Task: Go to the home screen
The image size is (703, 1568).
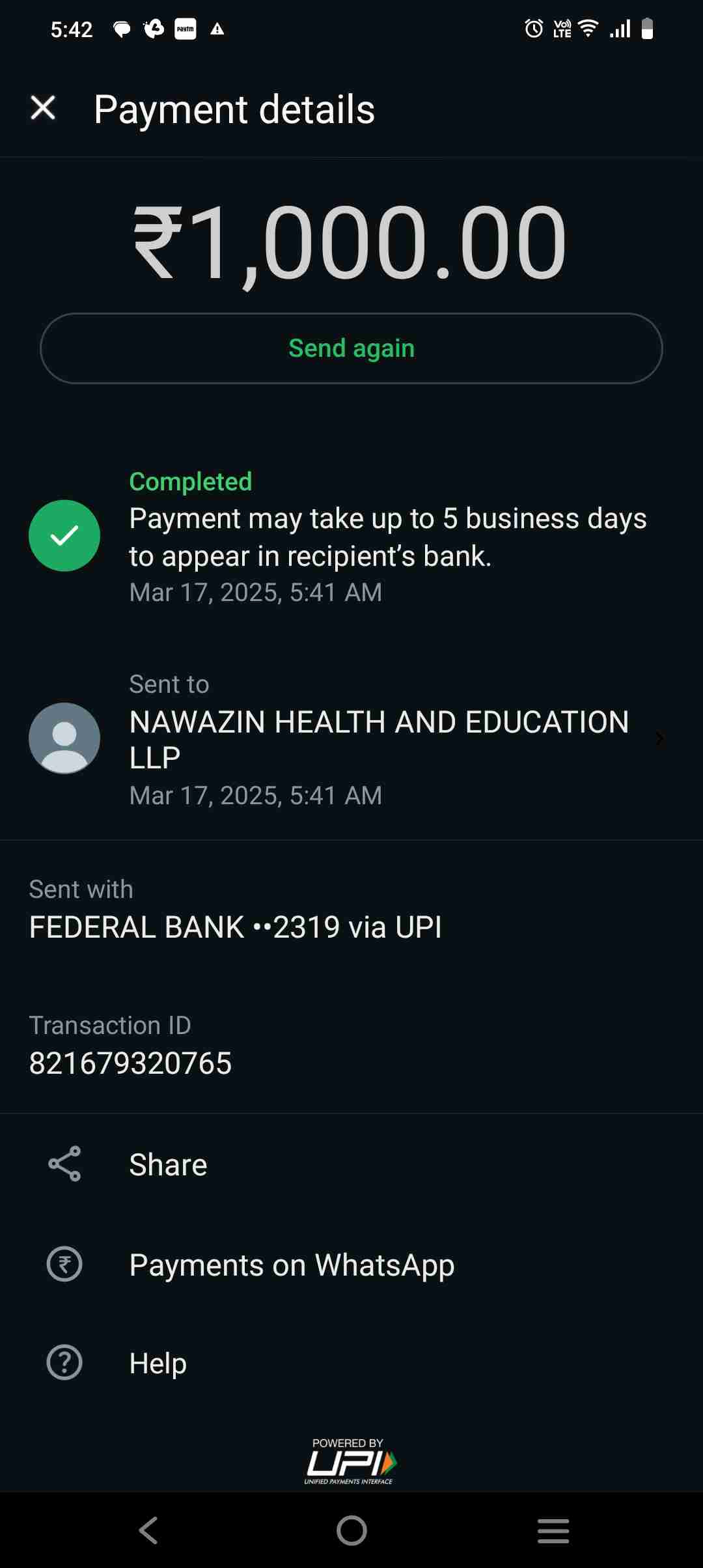Action: point(351,1530)
